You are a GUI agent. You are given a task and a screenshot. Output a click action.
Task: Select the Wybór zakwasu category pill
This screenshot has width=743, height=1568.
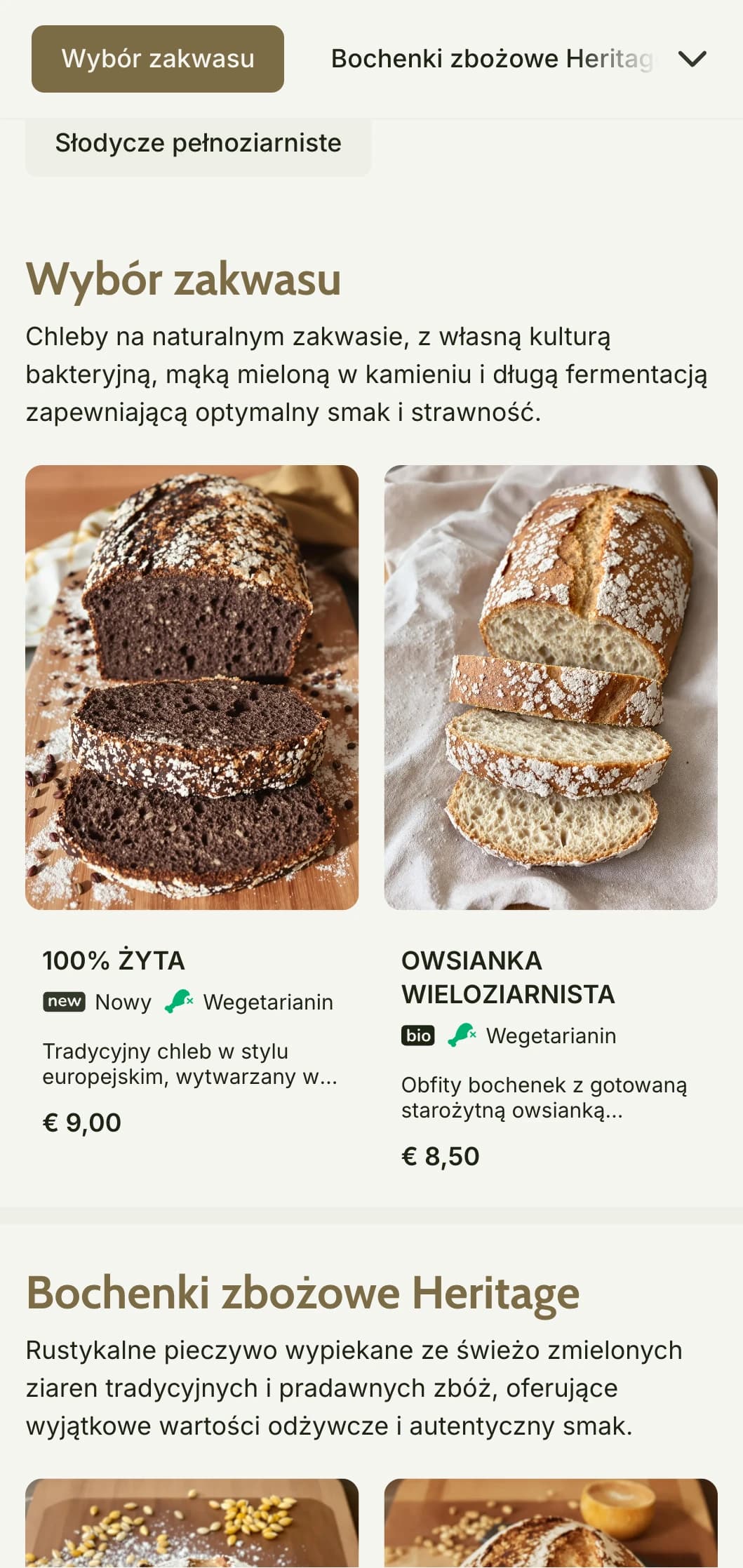coord(156,59)
